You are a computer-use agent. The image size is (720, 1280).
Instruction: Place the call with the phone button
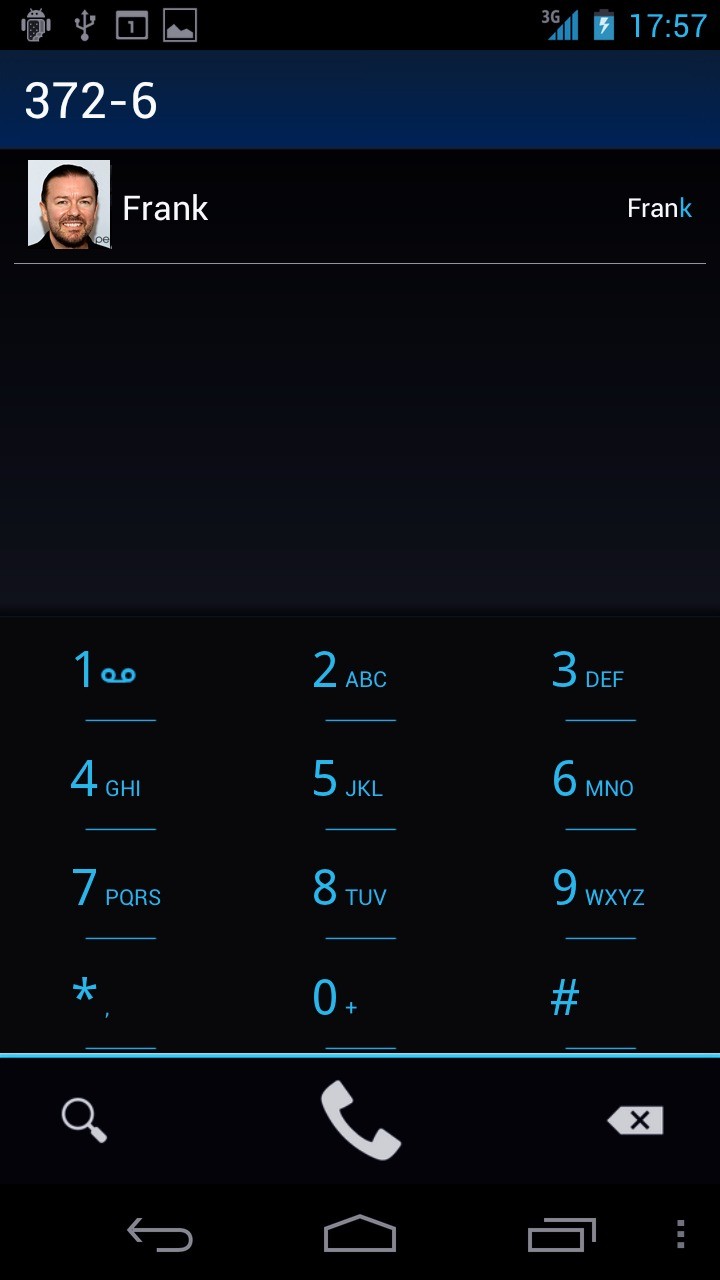360,1120
